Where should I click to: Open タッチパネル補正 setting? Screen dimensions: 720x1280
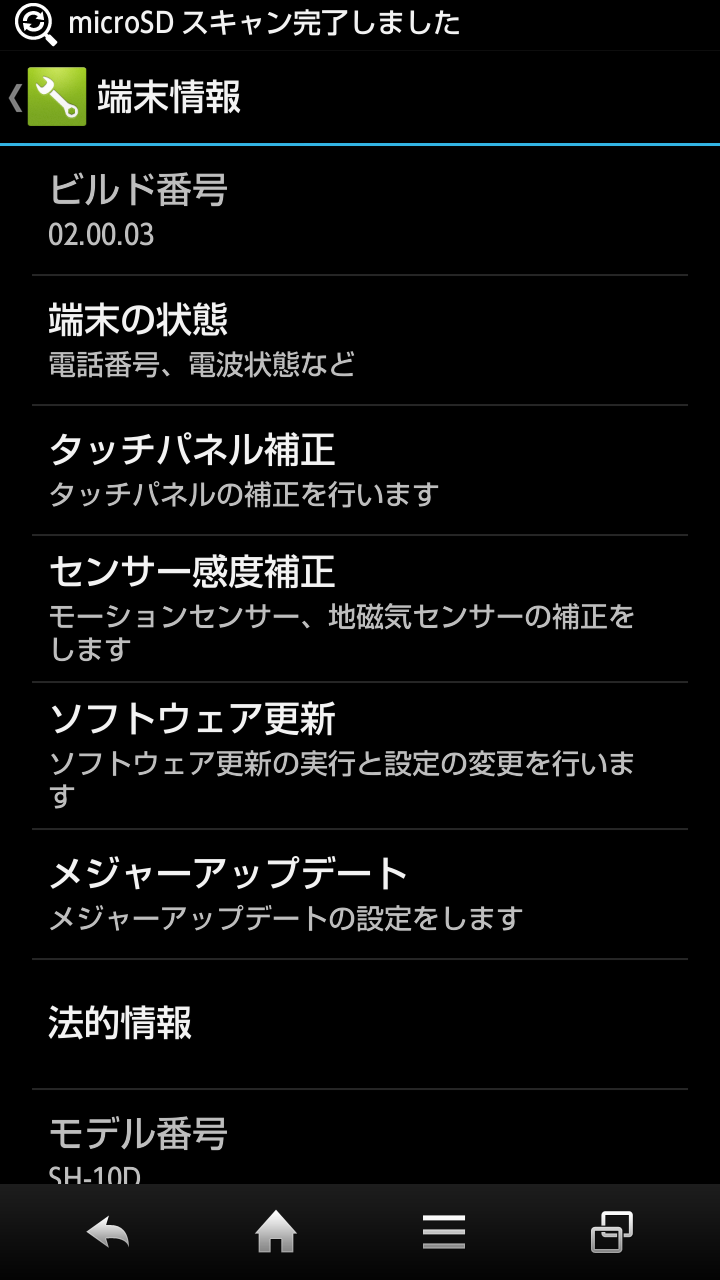(360, 470)
